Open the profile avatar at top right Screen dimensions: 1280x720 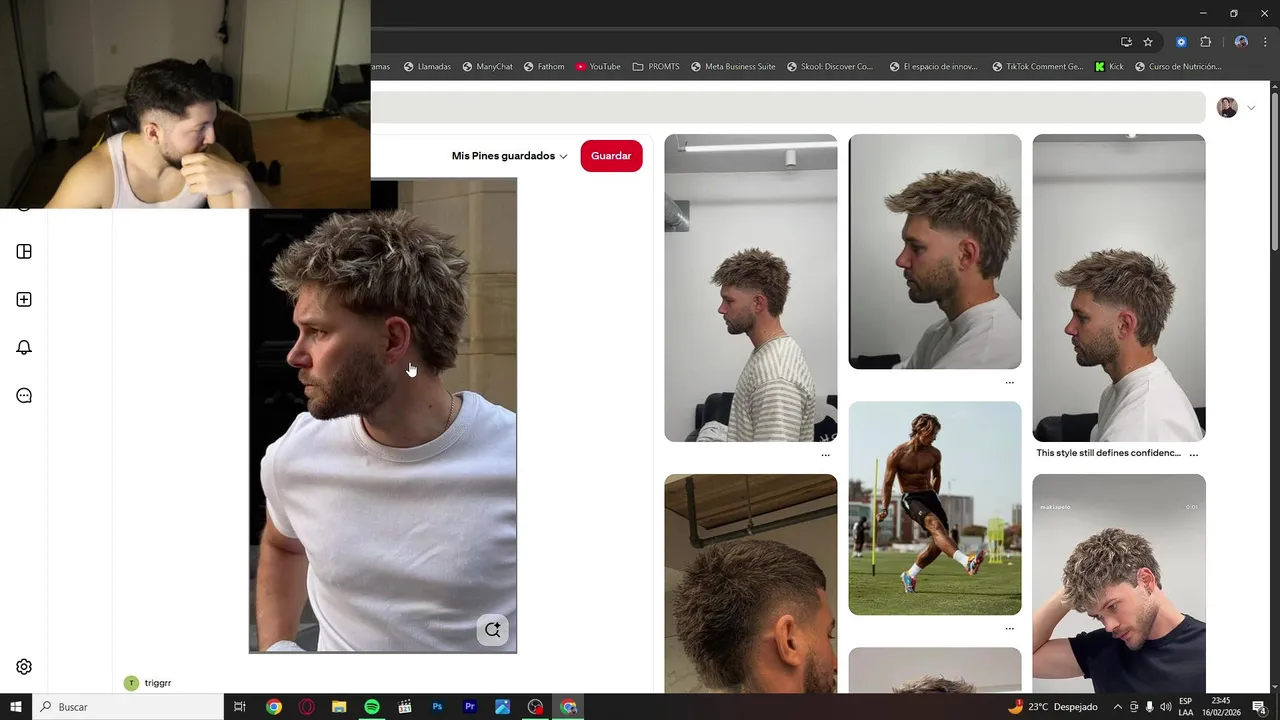(1227, 107)
